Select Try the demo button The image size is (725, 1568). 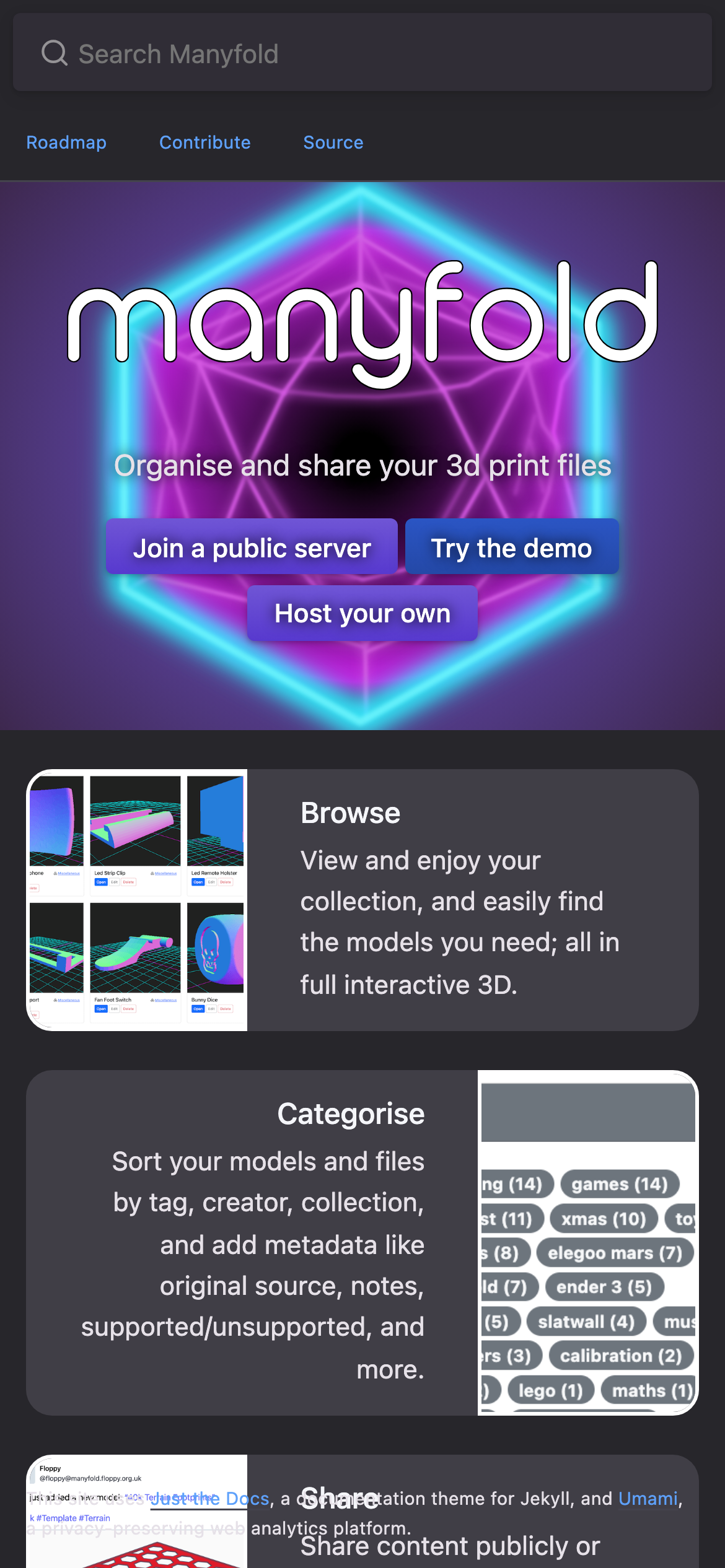(511, 547)
